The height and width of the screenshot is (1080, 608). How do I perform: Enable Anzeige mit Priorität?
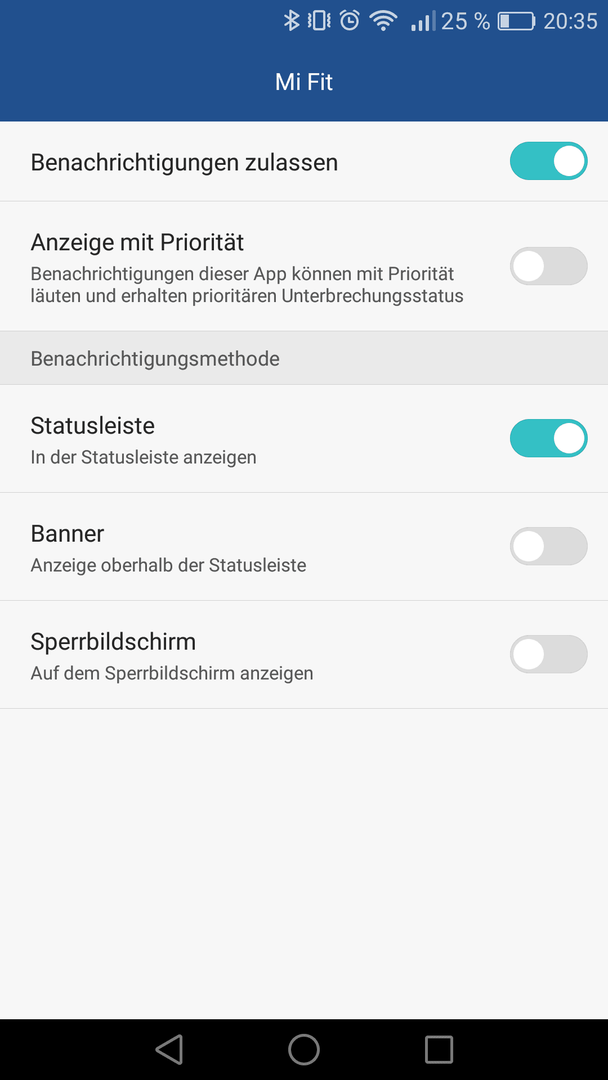click(x=548, y=266)
